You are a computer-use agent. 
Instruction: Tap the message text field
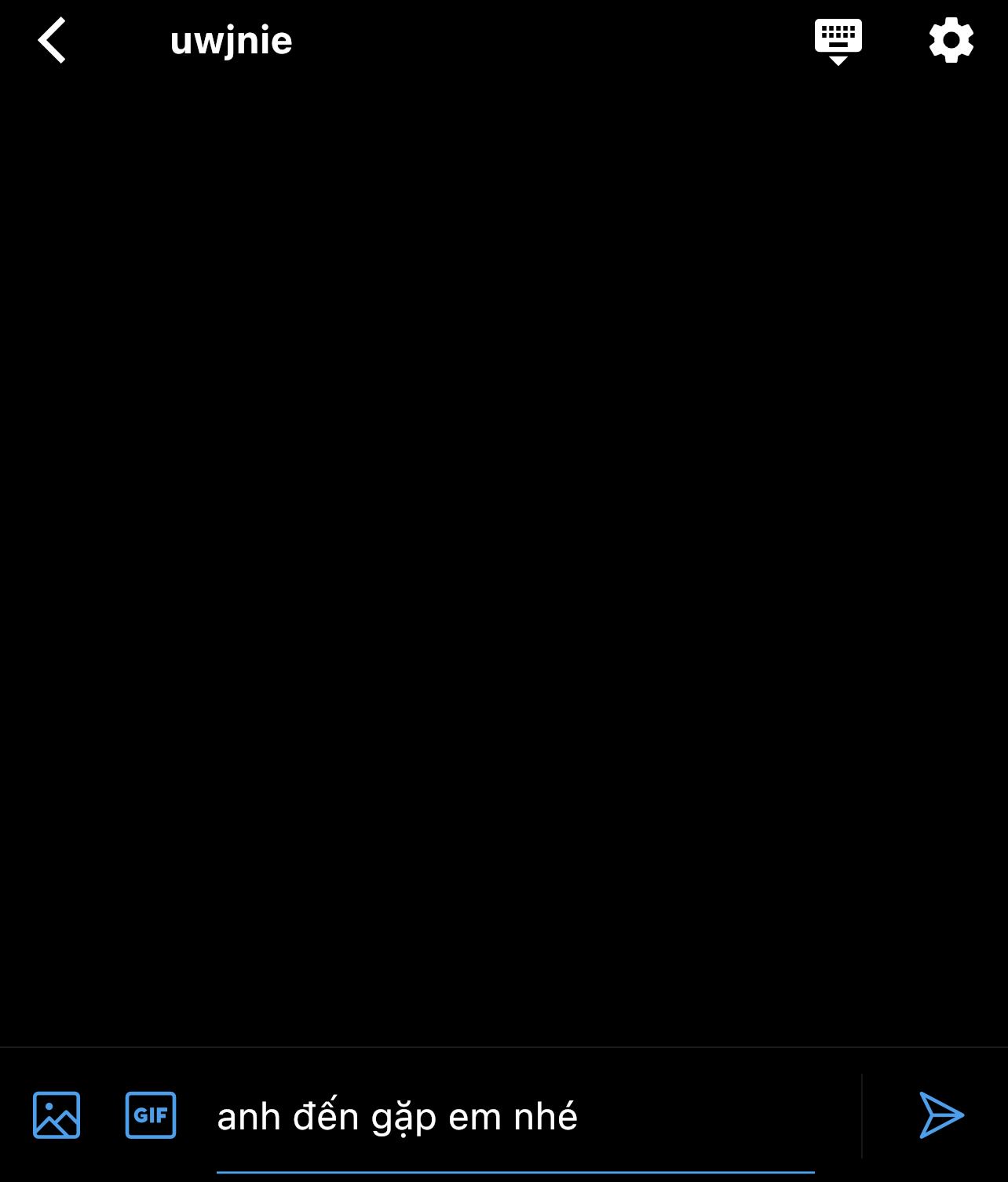[x=515, y=1116]
